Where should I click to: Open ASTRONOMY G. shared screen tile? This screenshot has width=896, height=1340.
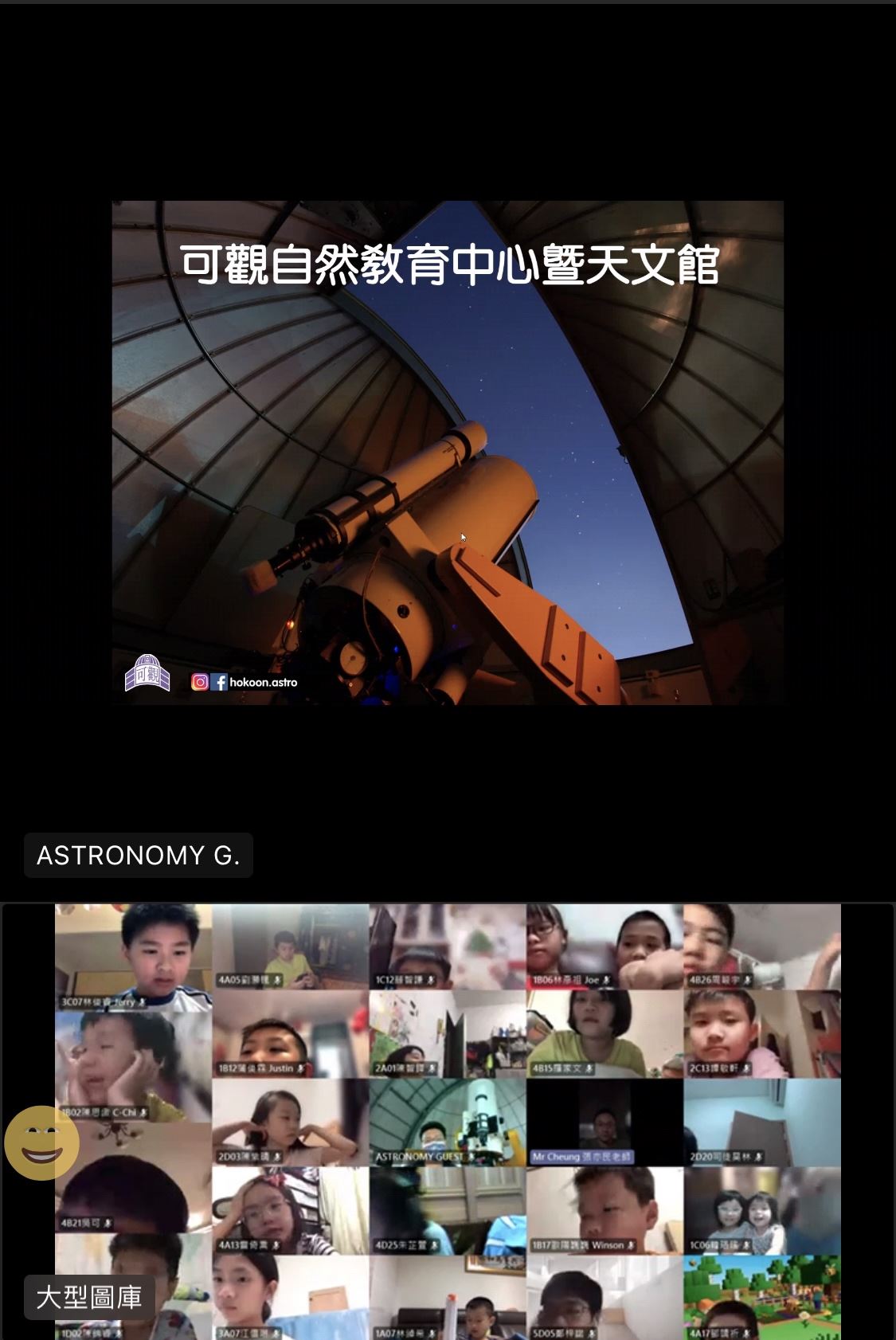(448, 452)
